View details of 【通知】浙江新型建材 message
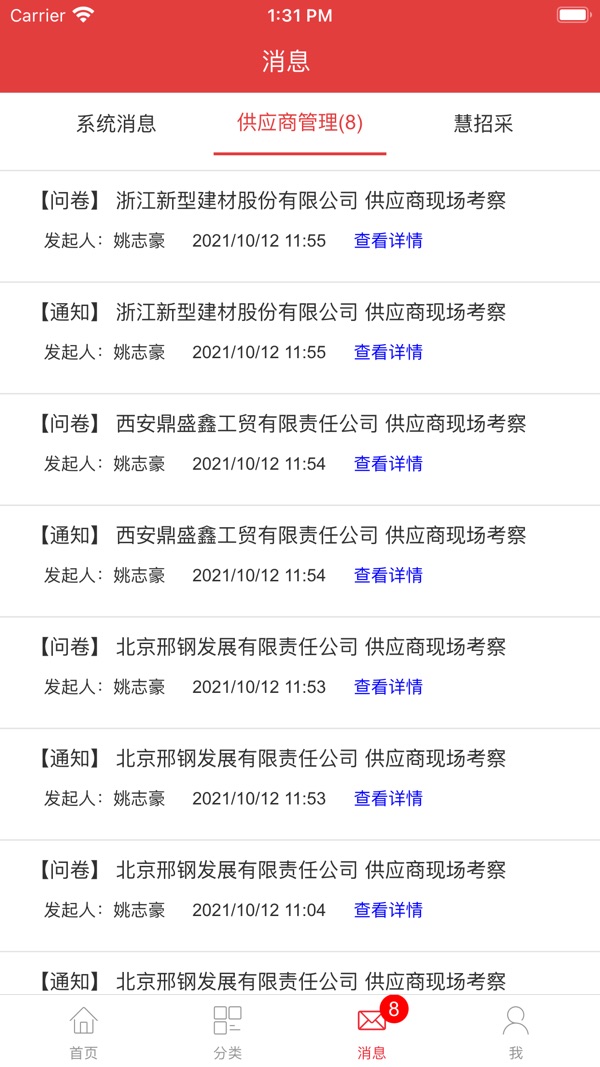Image resolution: width=600 pixels, height=1067 pixels. click(x=388, y=352)
